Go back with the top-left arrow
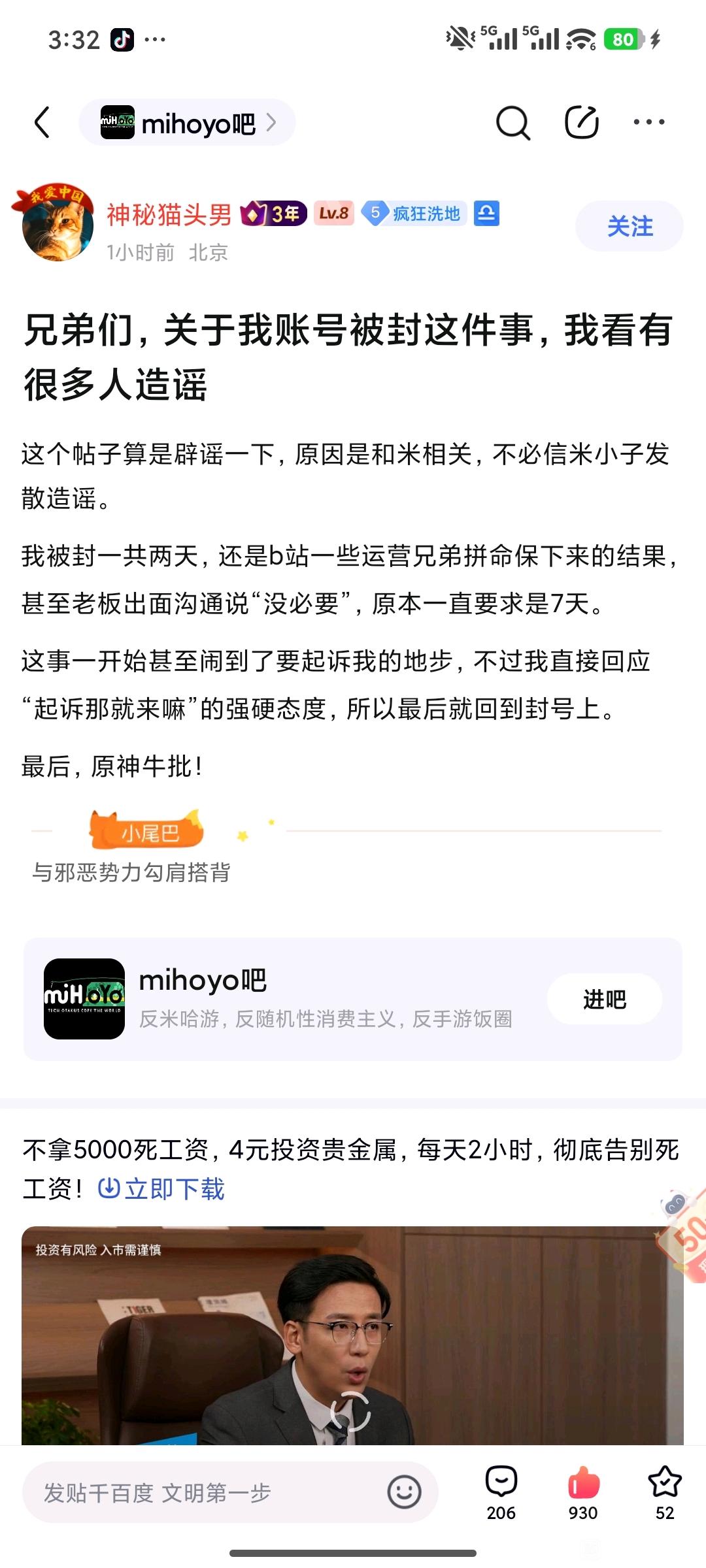706x1568 pixels. 42,122
